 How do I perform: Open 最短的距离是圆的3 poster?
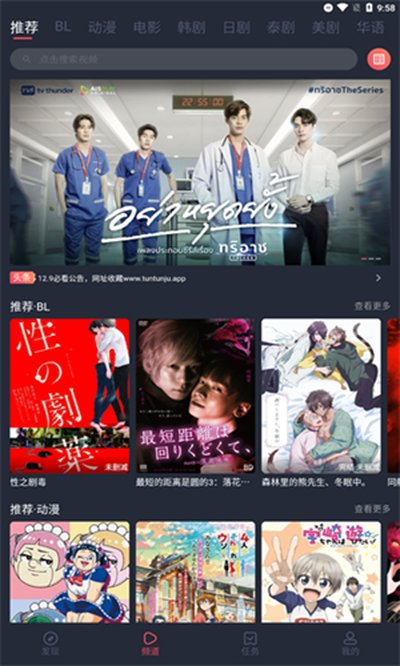[195, 396]
